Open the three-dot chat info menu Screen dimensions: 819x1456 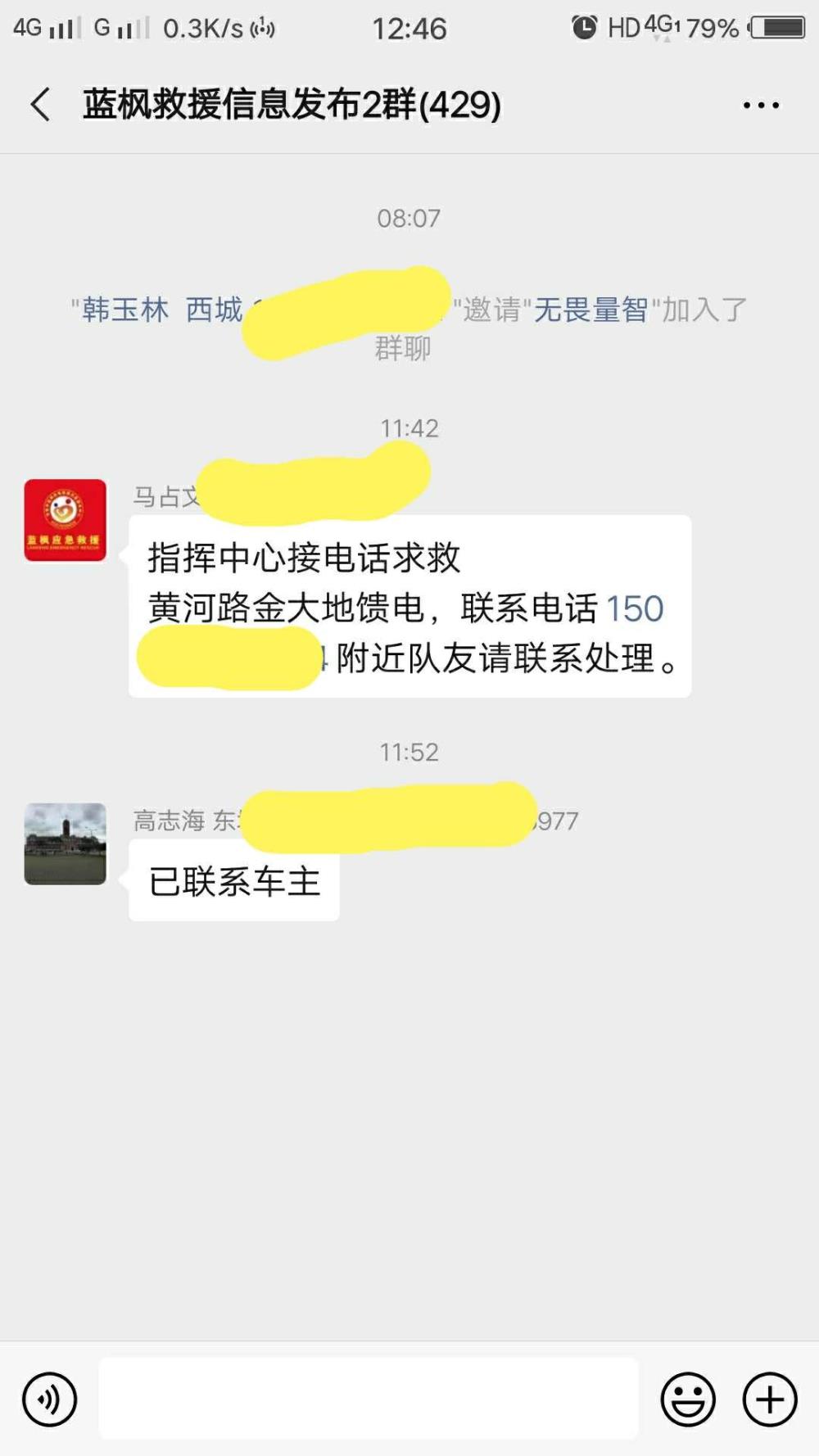tap(761, 105)
